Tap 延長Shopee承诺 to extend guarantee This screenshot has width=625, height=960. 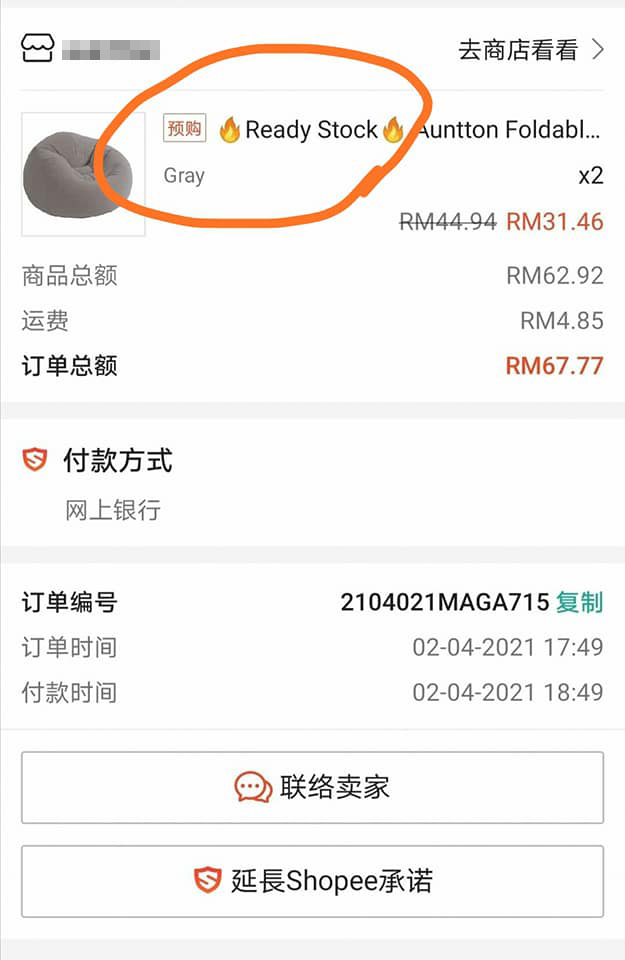pyautogui.click(x=312, y=881)
